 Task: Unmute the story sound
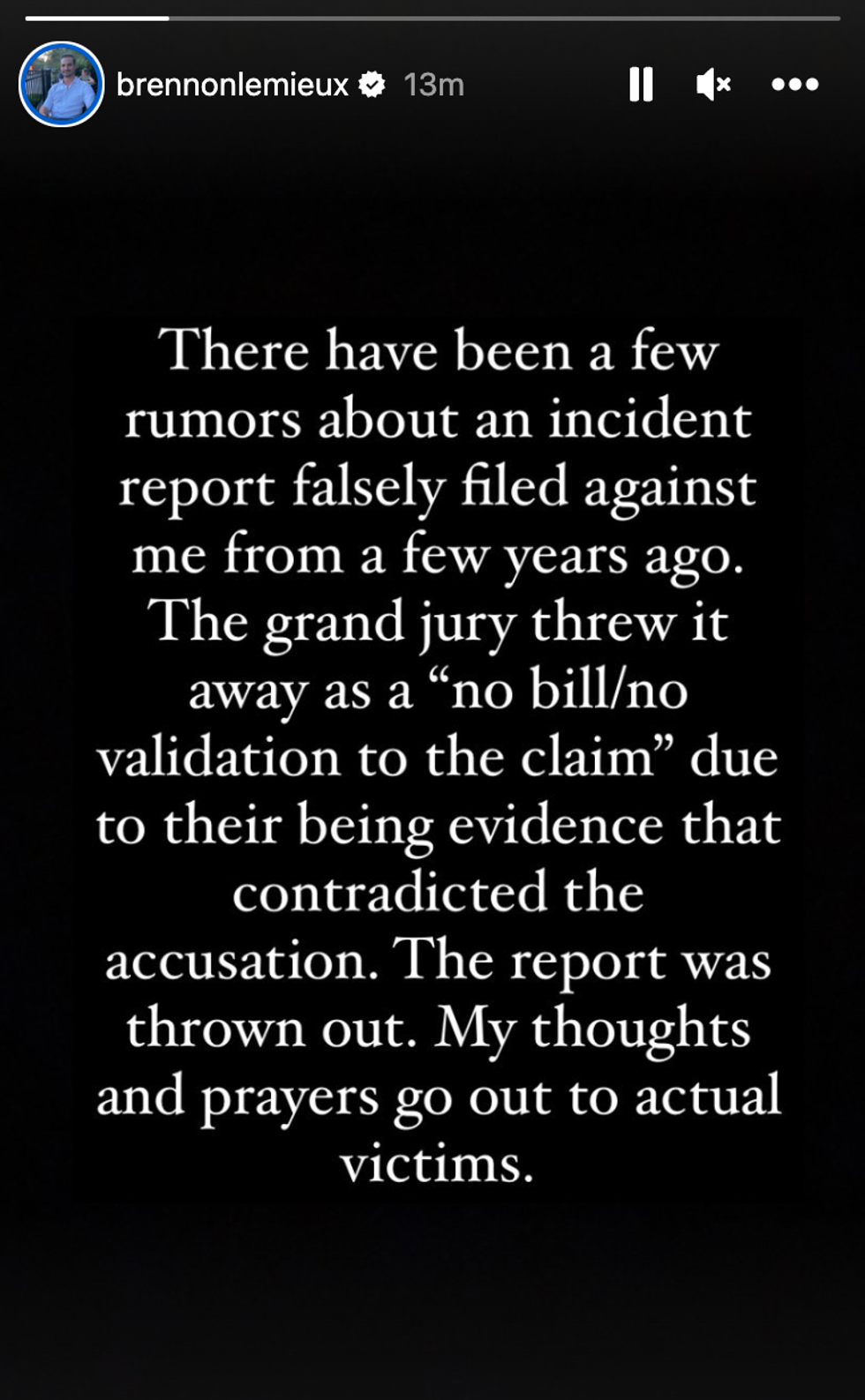tap(713, 85)
